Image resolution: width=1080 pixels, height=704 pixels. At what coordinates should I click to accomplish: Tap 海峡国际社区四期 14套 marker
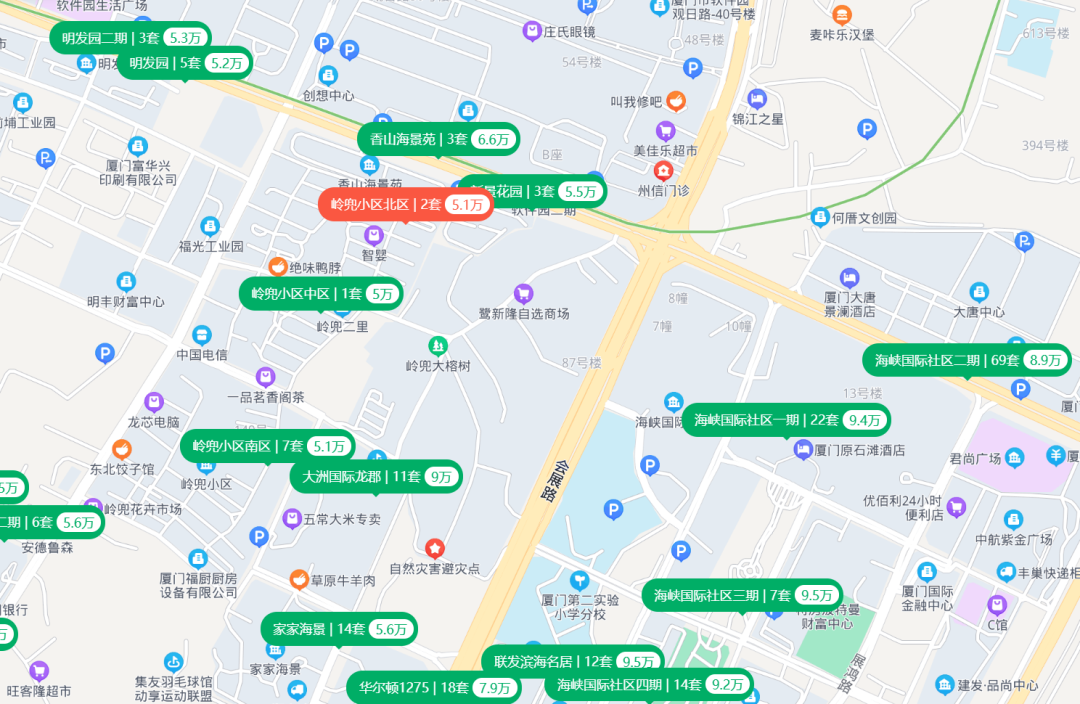coord(649,685)
